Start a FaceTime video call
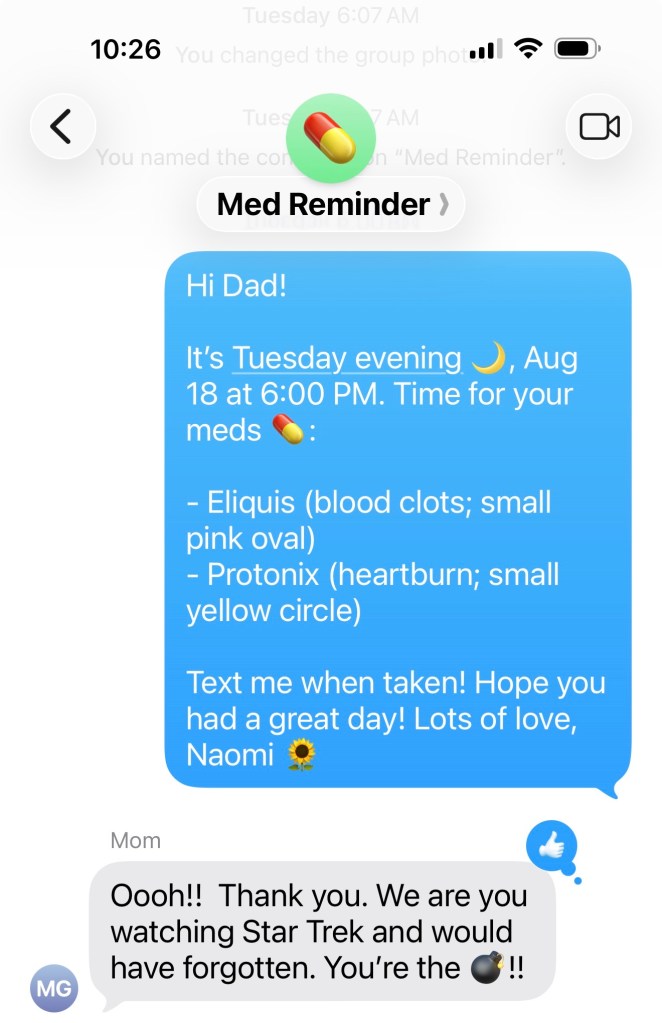The image size is (662, 1023). coord(599,127)
